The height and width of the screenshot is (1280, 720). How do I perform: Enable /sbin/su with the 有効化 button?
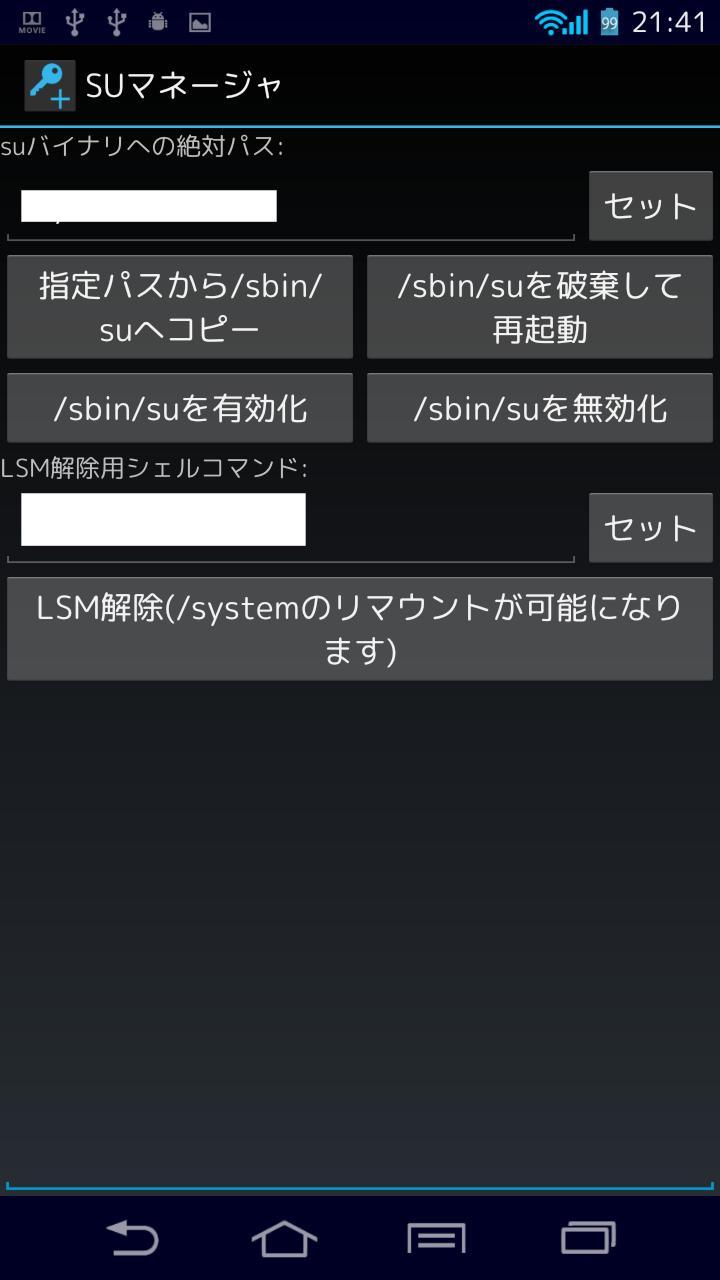[x=180, y=408]
